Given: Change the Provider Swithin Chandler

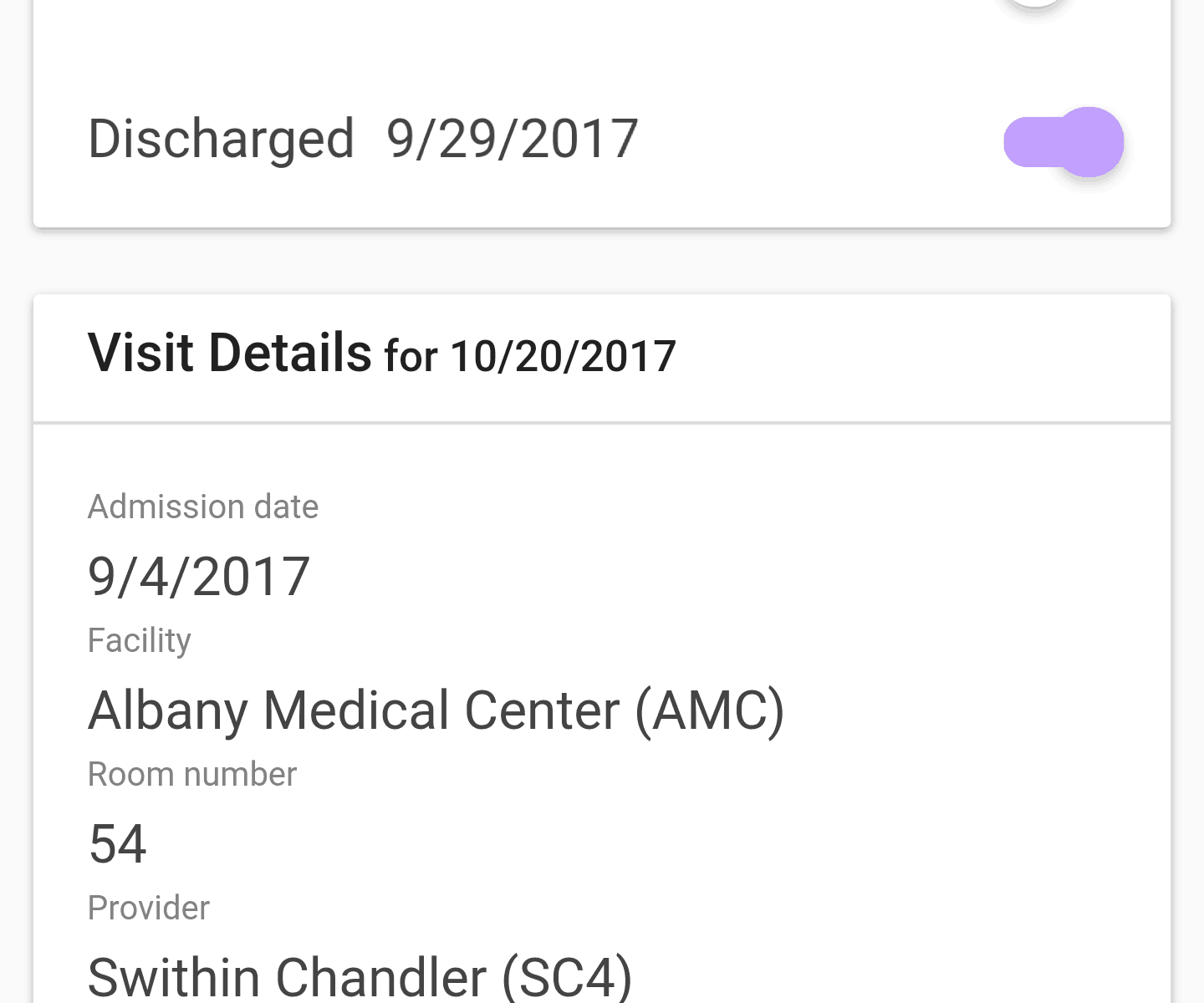Looking at the screenshot, I should pyautogui.click(x=360, y=976).
